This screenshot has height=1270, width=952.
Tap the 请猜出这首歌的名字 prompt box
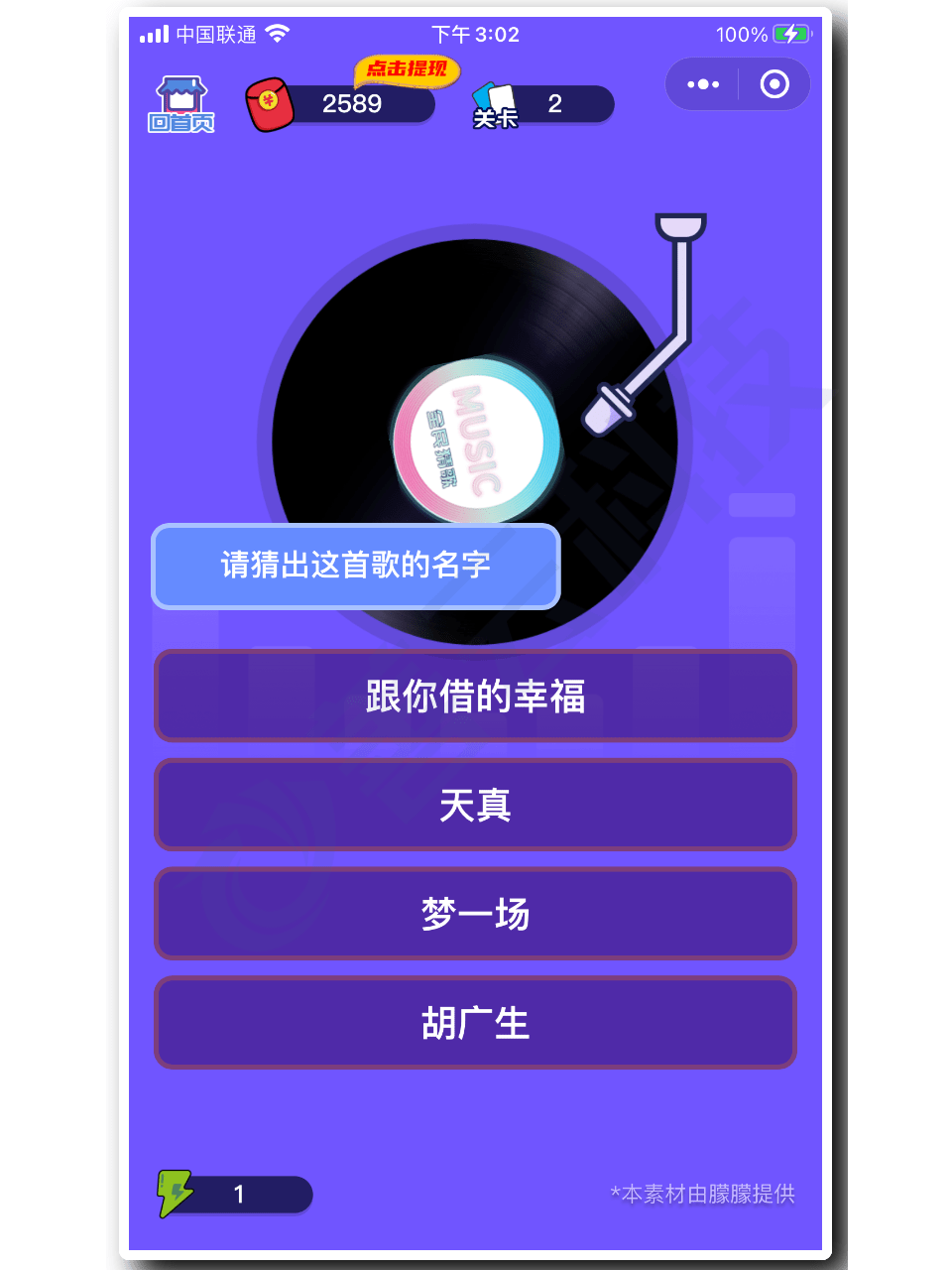point(355,566)
